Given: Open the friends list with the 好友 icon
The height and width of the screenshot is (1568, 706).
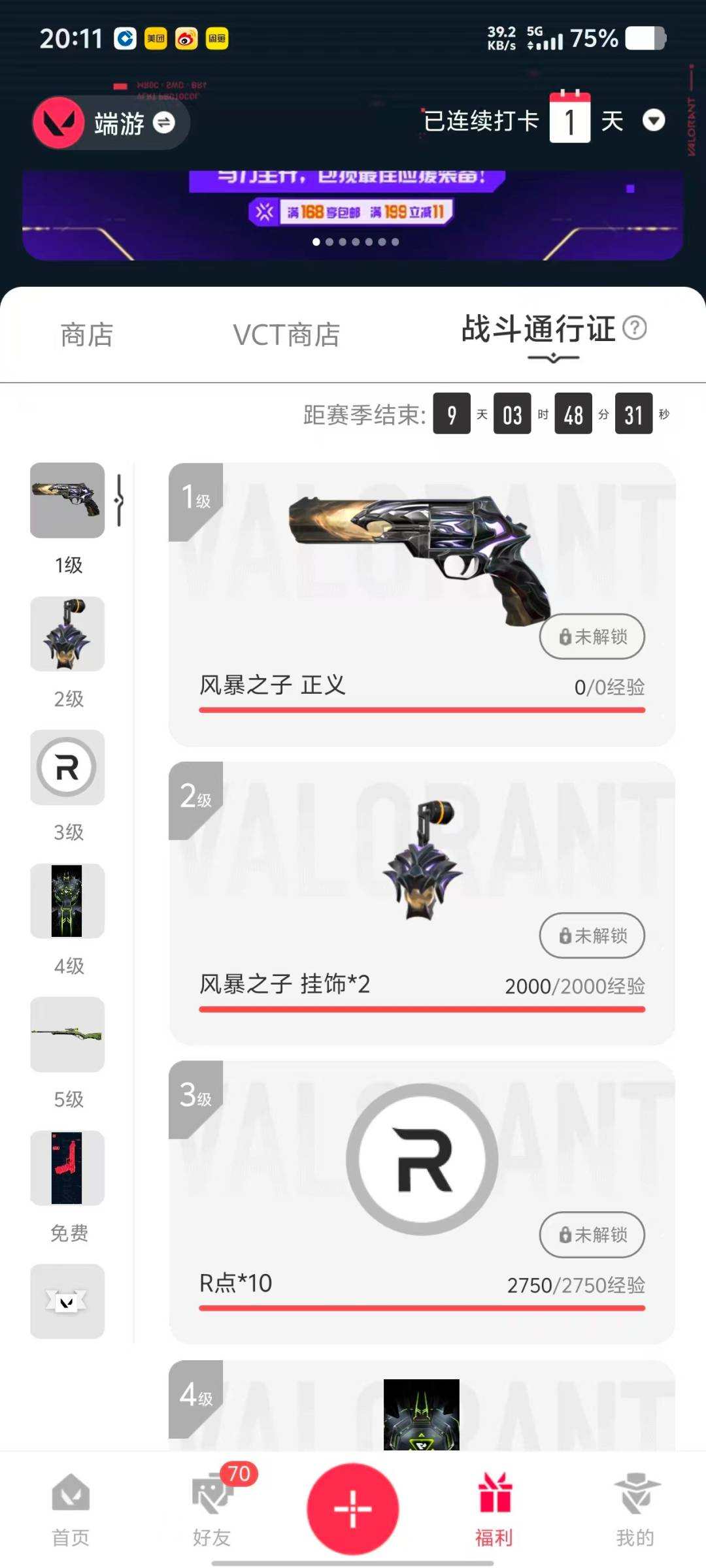Looking at the screenshot, I should [x=212, y=1503].
